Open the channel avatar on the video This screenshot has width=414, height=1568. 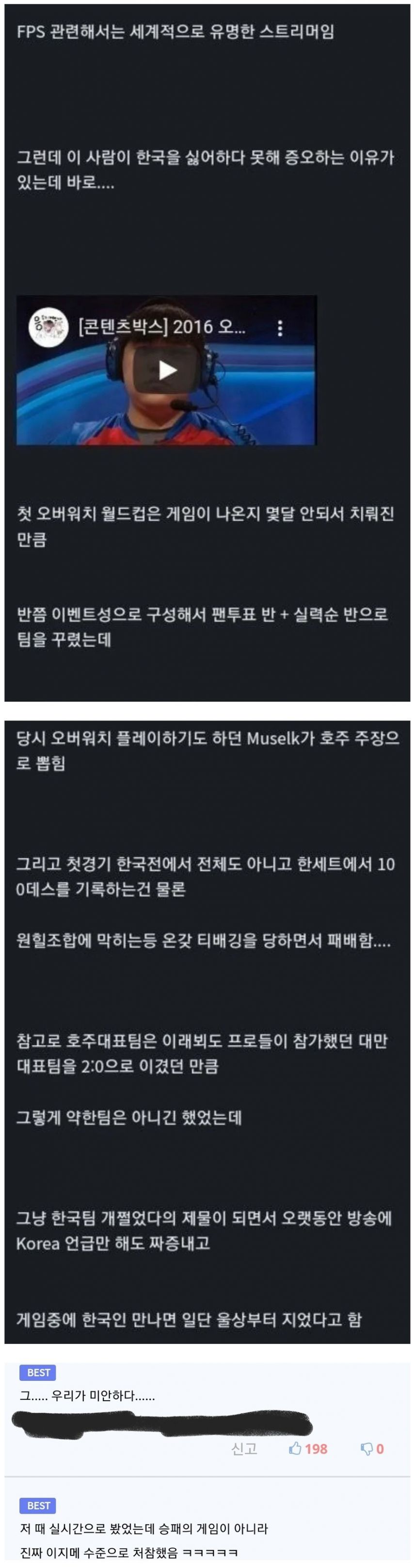point(48,327)
